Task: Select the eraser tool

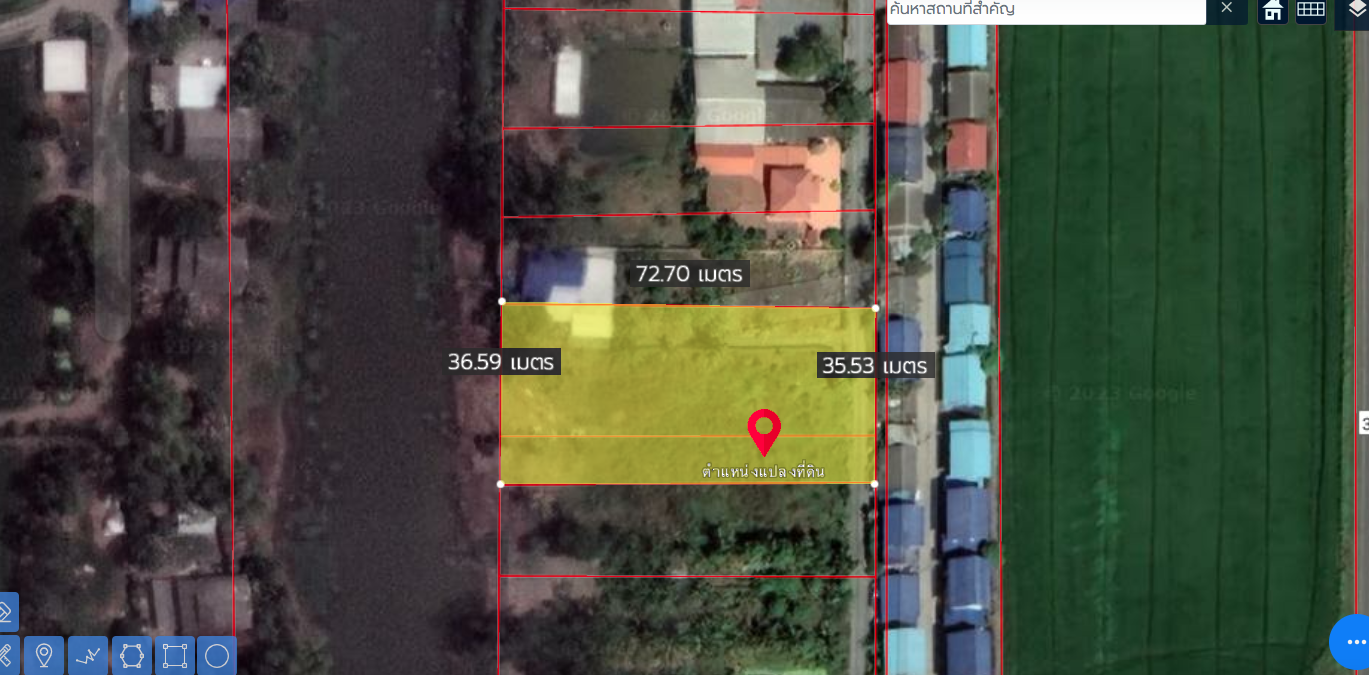Action: (x=6, y=611)
